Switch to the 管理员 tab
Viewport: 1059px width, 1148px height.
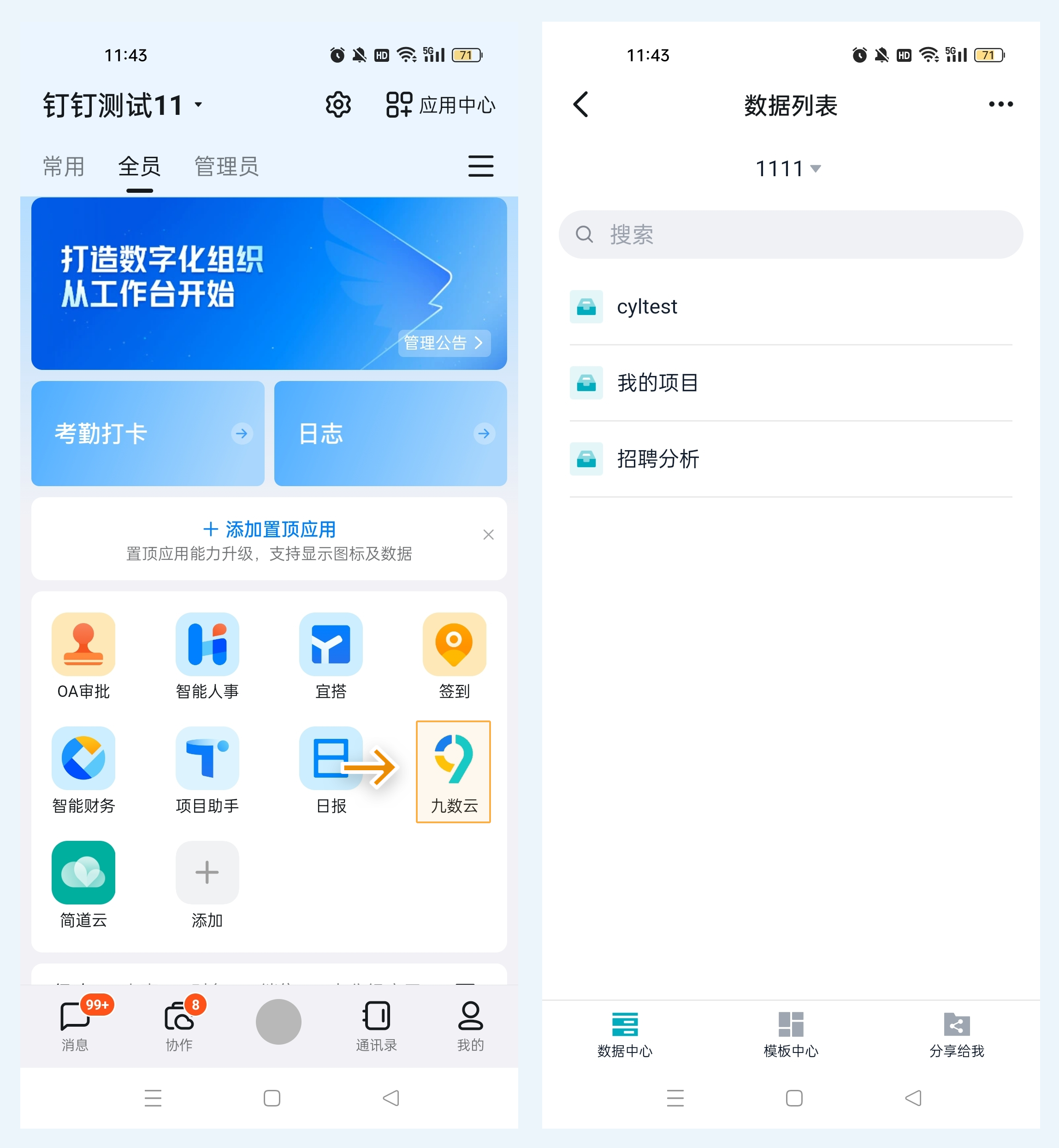point(226,167)
